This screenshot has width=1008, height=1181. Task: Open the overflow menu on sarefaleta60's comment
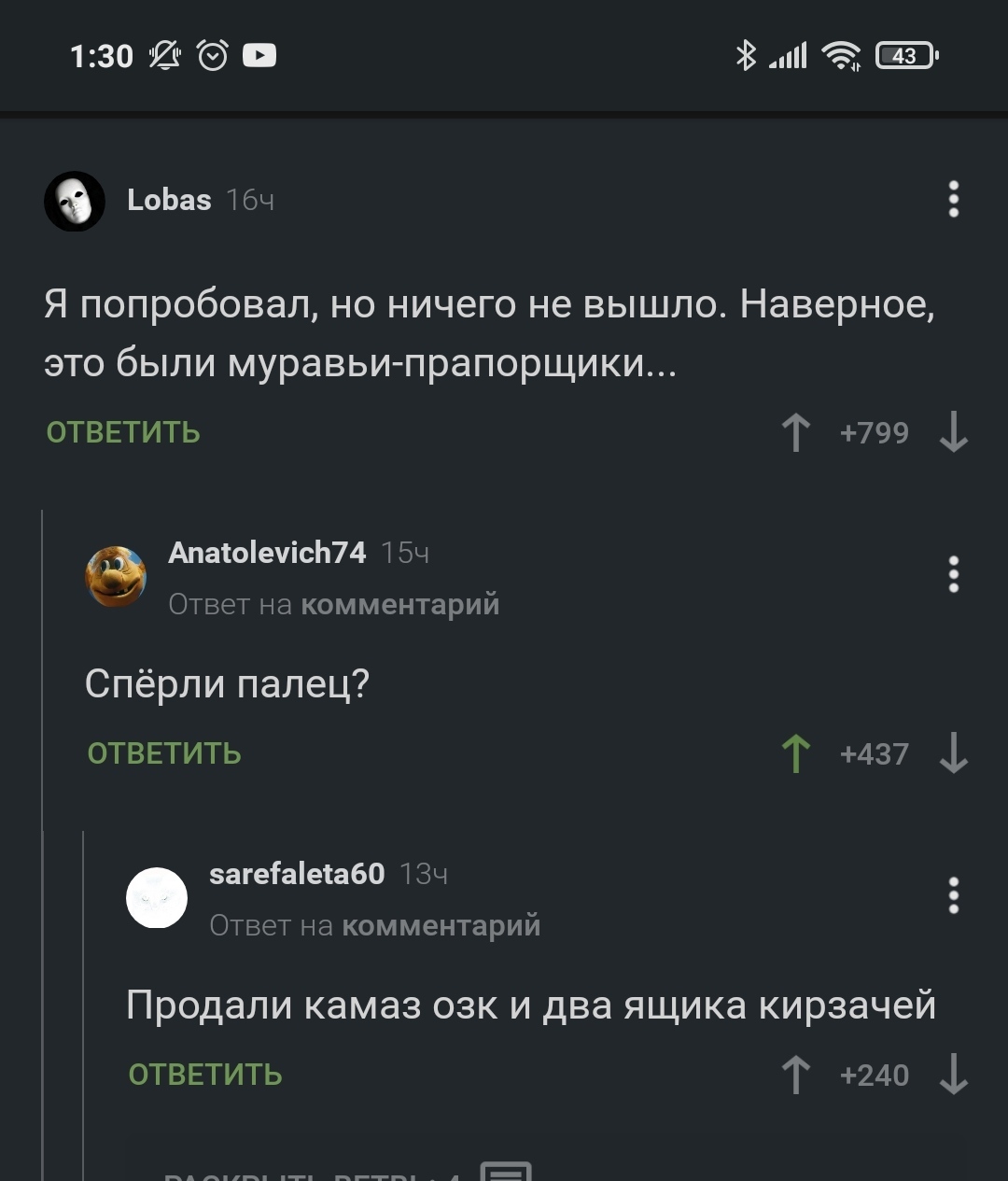[953, 895]
